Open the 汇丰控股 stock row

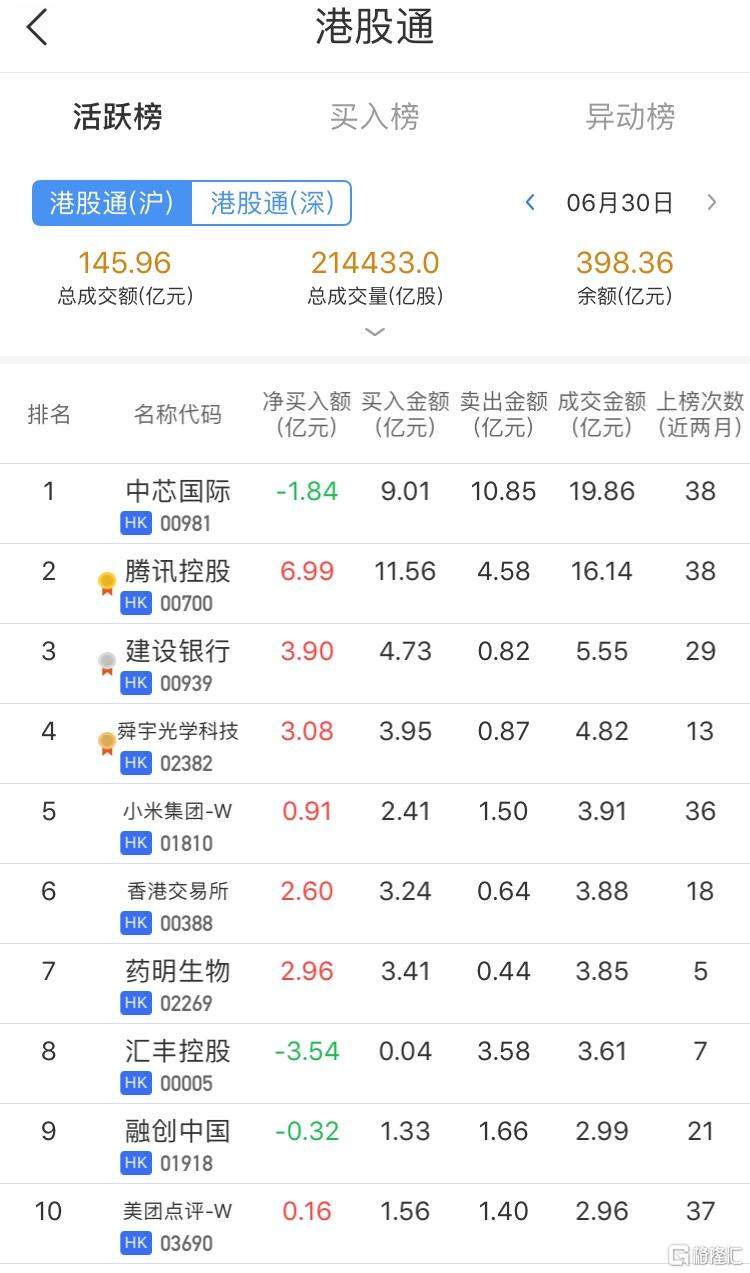375,1064
